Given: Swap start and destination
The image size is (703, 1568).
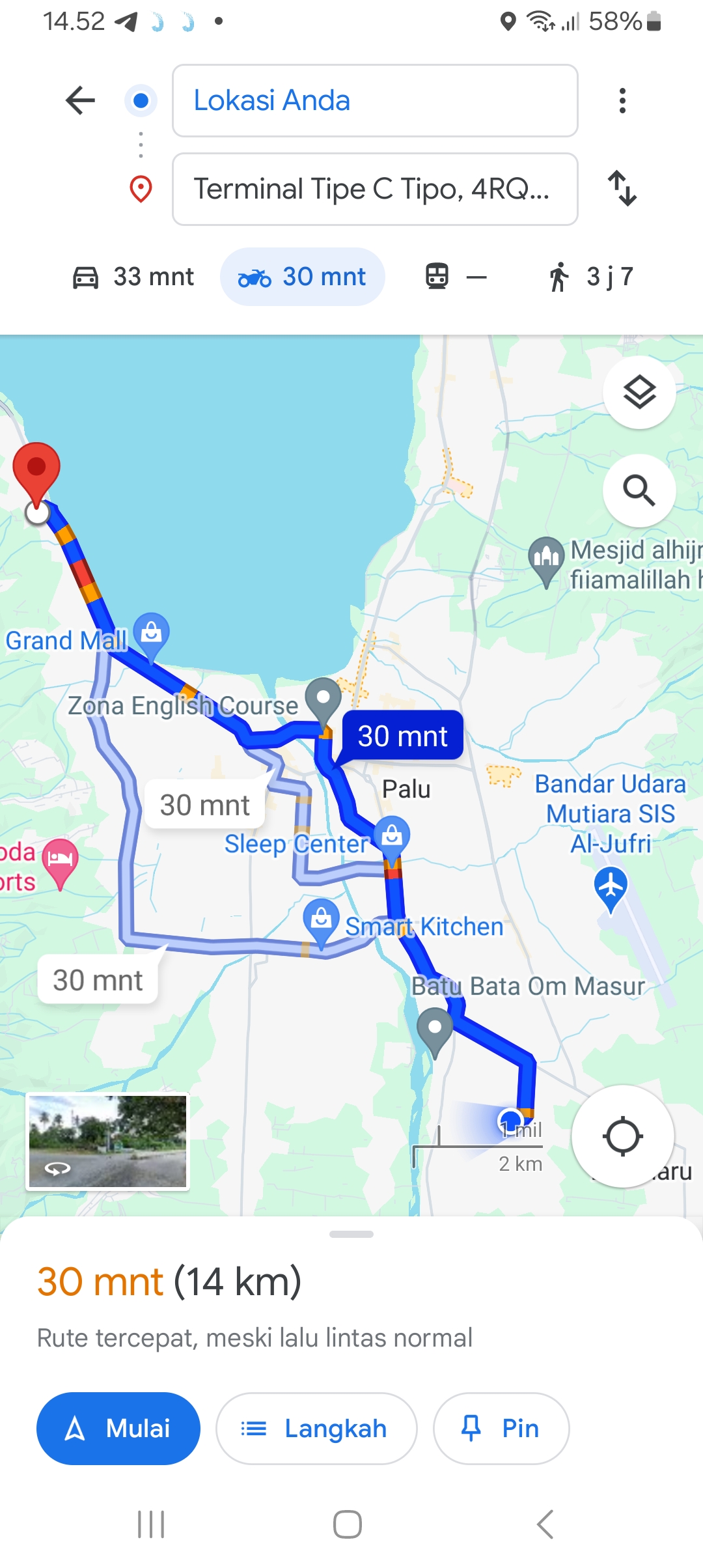Looking at the screenshot, I should [622, 189].
